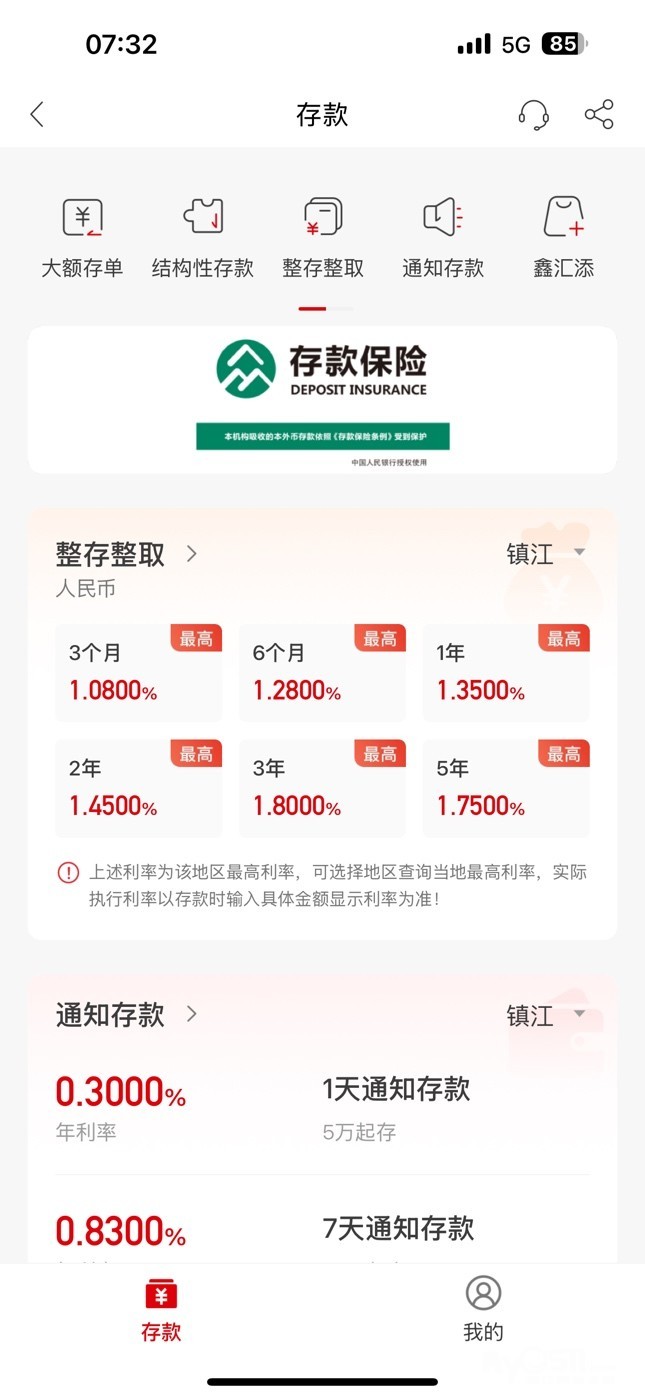Image resolution: width=645 pixels, height=1398 pixels.
Task: Change region 镇江 for 通知存款 rates
Action: [x=545, y=1016]
